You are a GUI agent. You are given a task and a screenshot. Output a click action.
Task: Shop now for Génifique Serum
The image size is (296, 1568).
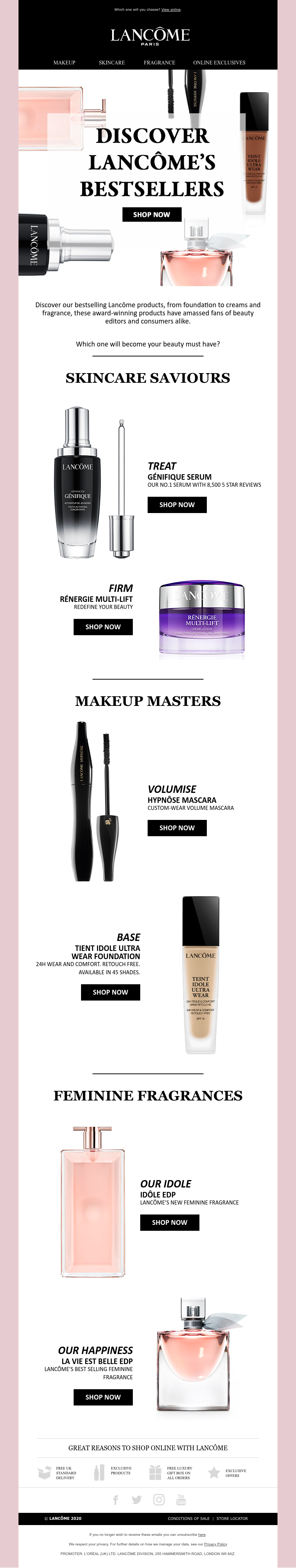click(176, 505)
